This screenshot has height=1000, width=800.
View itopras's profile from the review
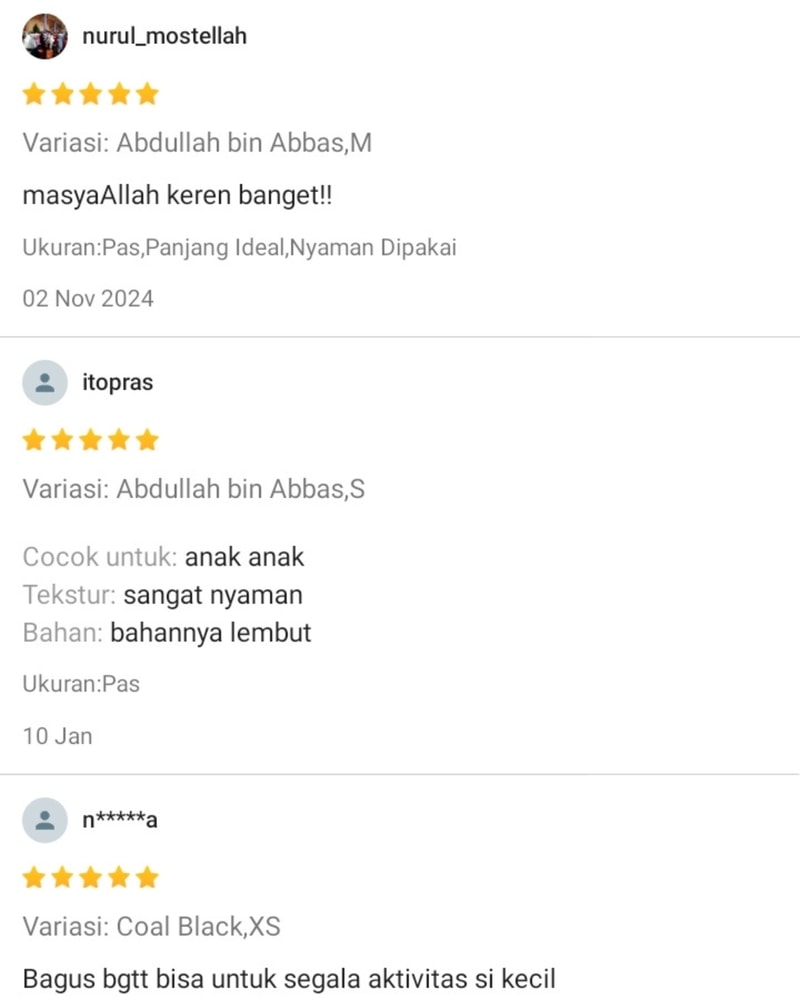[x=117, y=383]
